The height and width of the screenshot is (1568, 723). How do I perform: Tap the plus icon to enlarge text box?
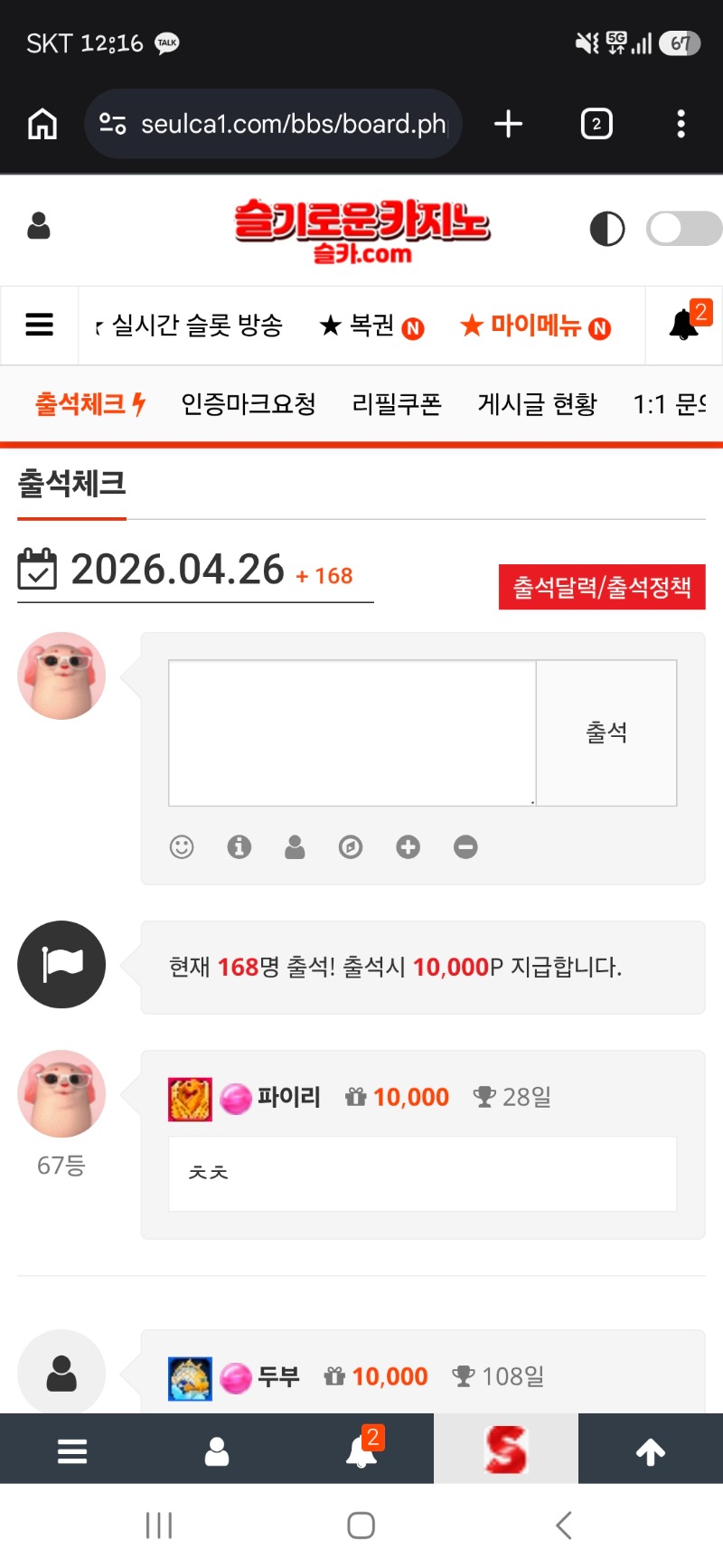click(x=408, y=847)
